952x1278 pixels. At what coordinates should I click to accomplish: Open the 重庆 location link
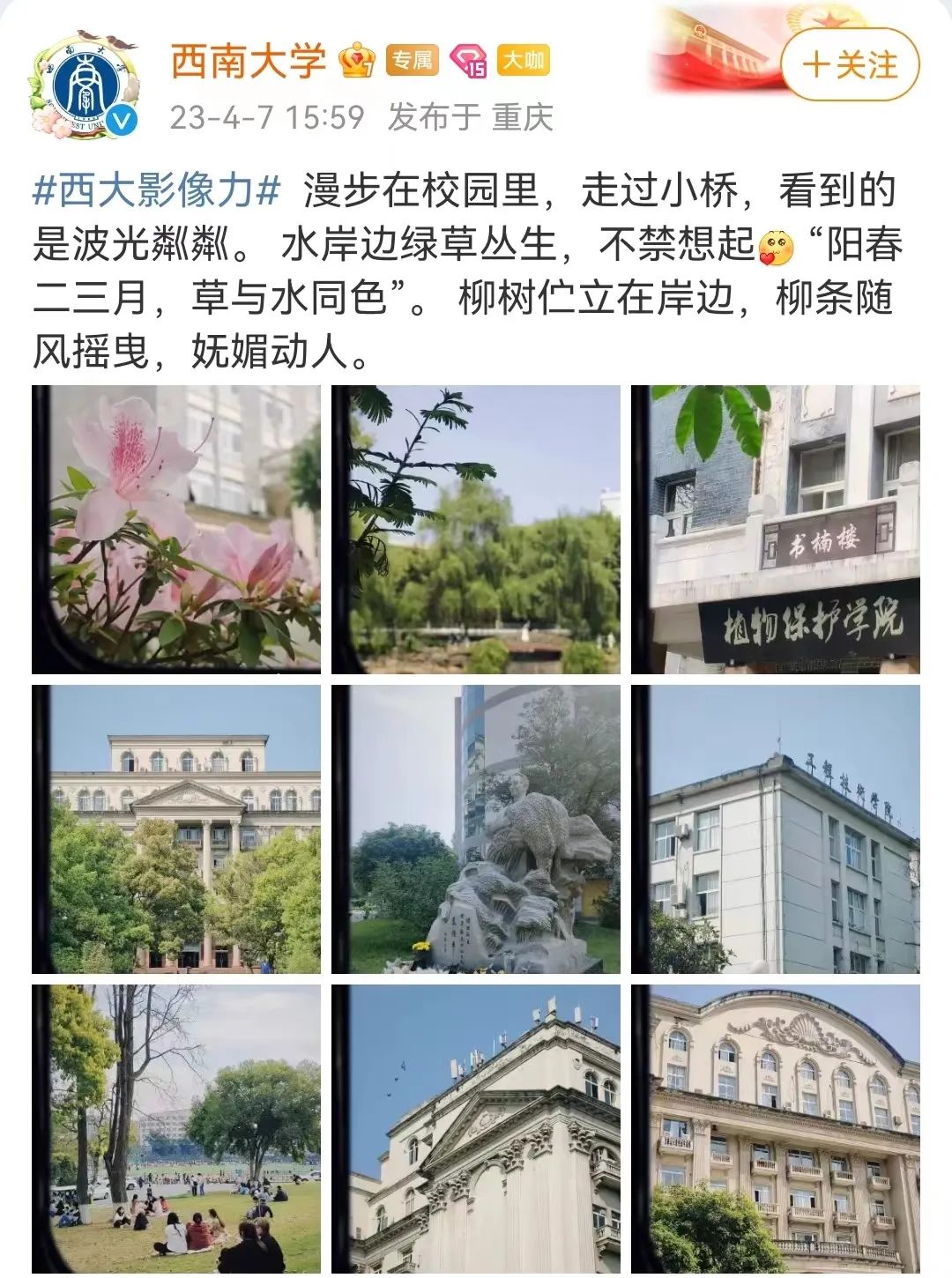point(522,115)
